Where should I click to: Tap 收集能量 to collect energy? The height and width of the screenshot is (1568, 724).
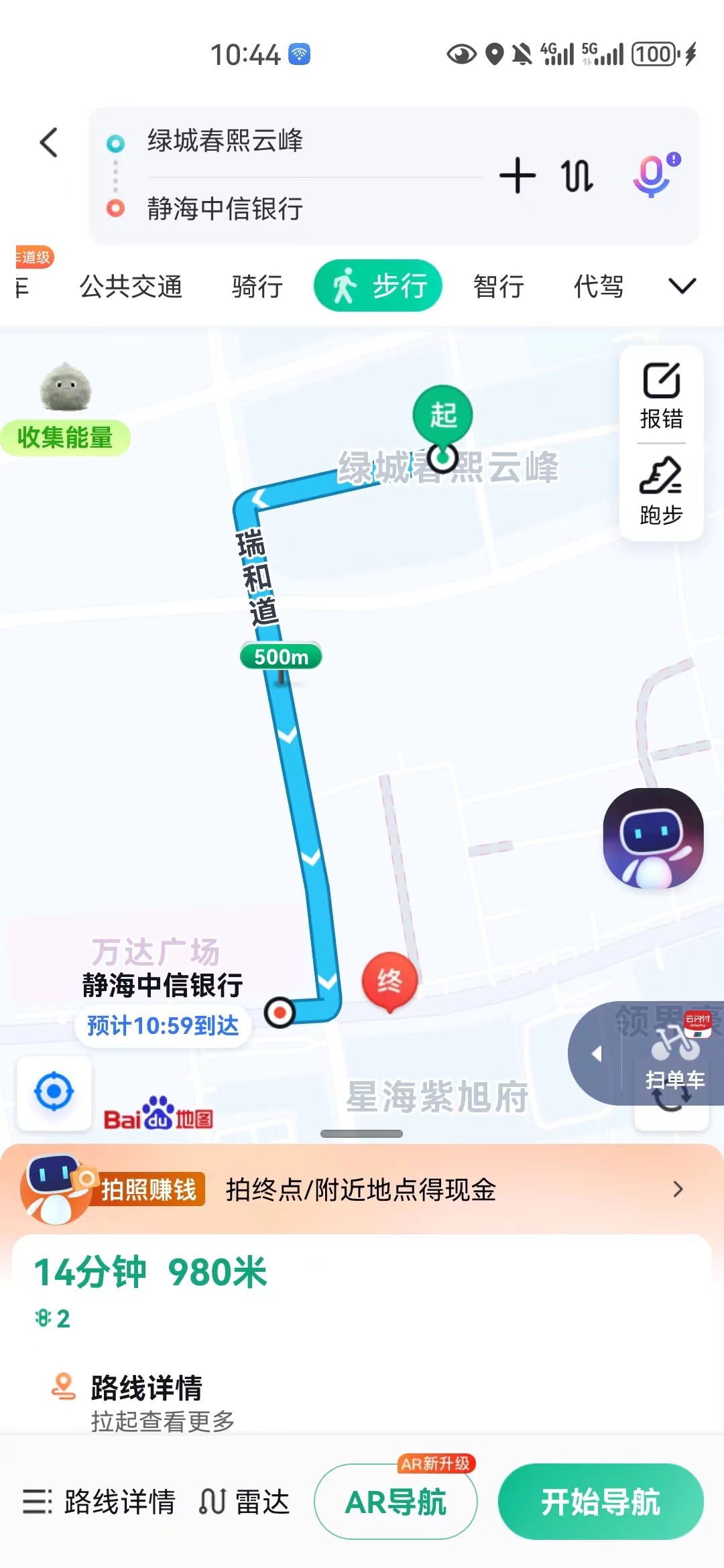click(65, 438)
